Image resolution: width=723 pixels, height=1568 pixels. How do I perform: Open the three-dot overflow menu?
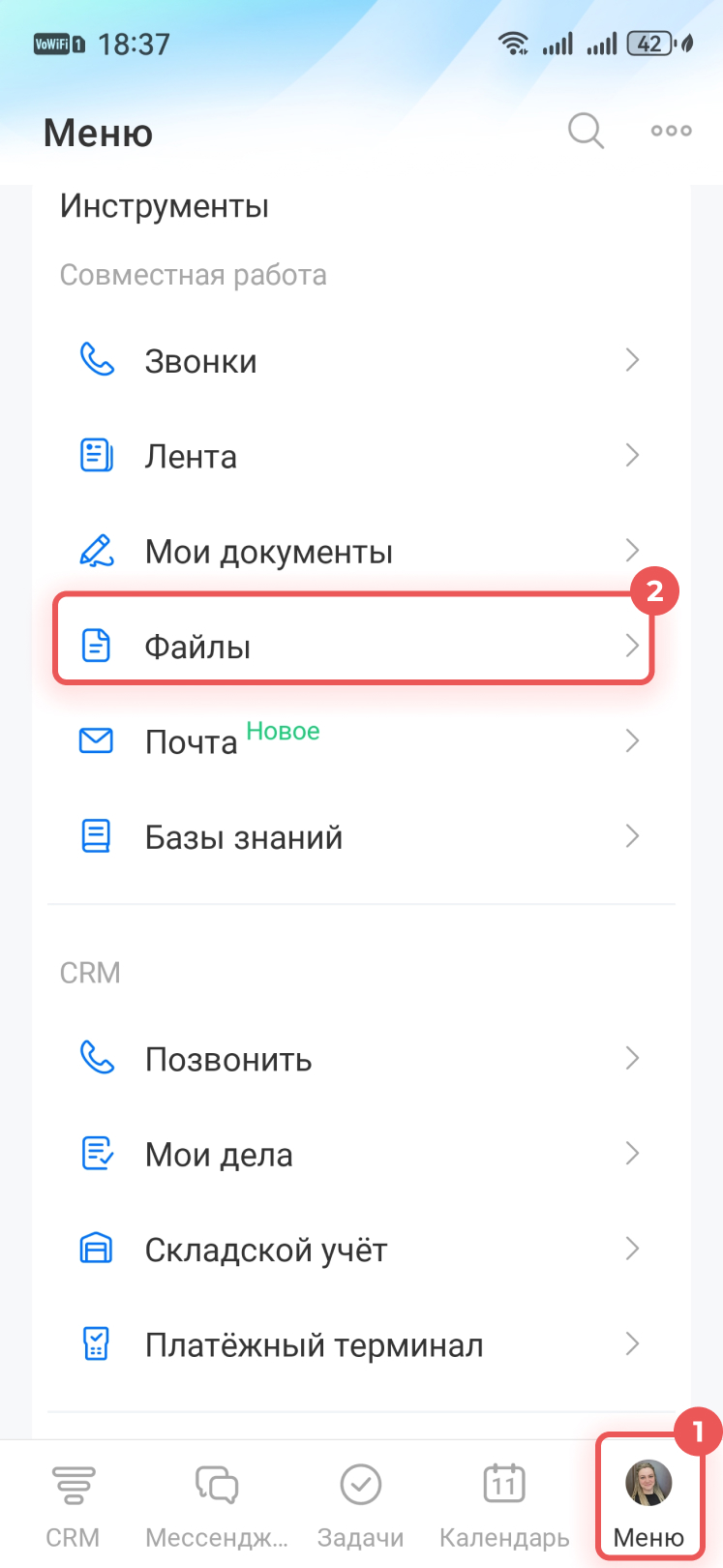tap(671, 131)
